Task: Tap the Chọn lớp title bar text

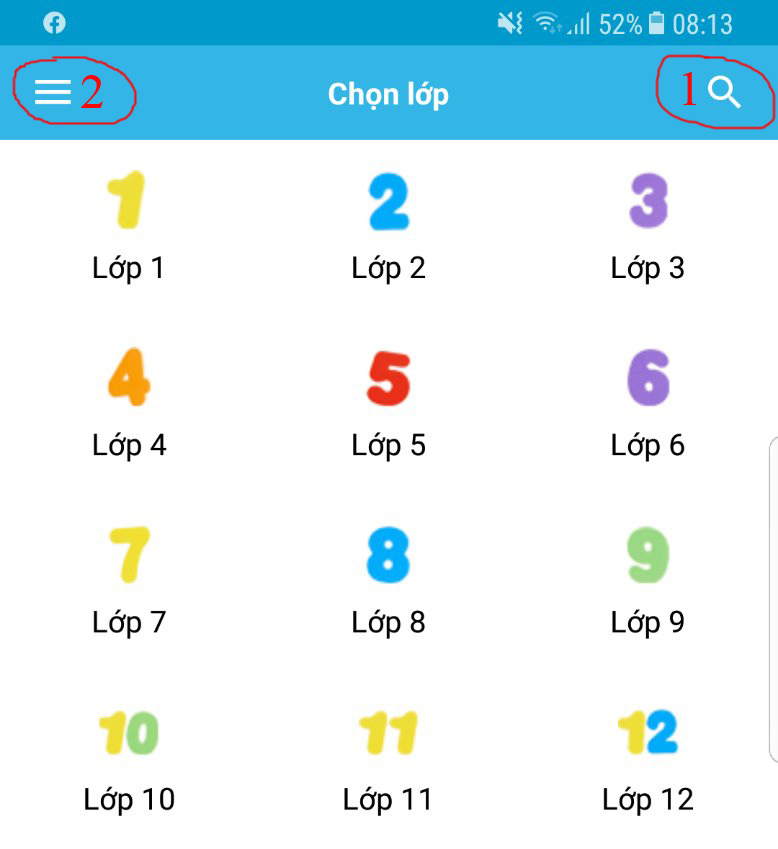Action: (388, 93)
